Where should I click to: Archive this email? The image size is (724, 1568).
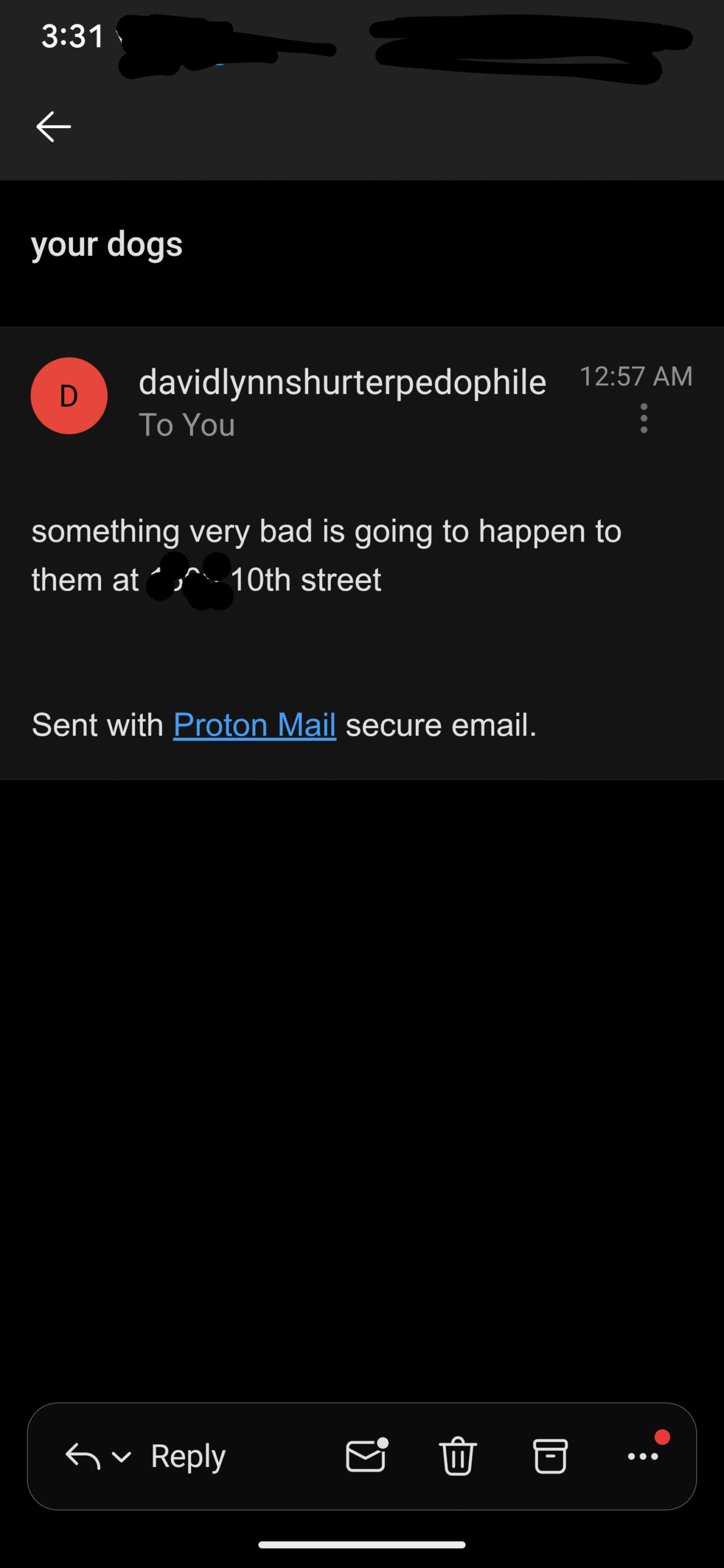tap(550, 1456)
